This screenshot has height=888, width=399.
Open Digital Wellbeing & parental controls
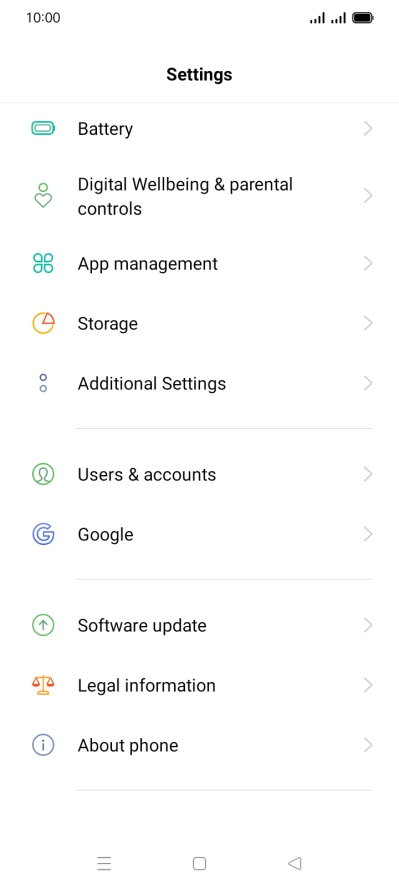click(199, 196)
